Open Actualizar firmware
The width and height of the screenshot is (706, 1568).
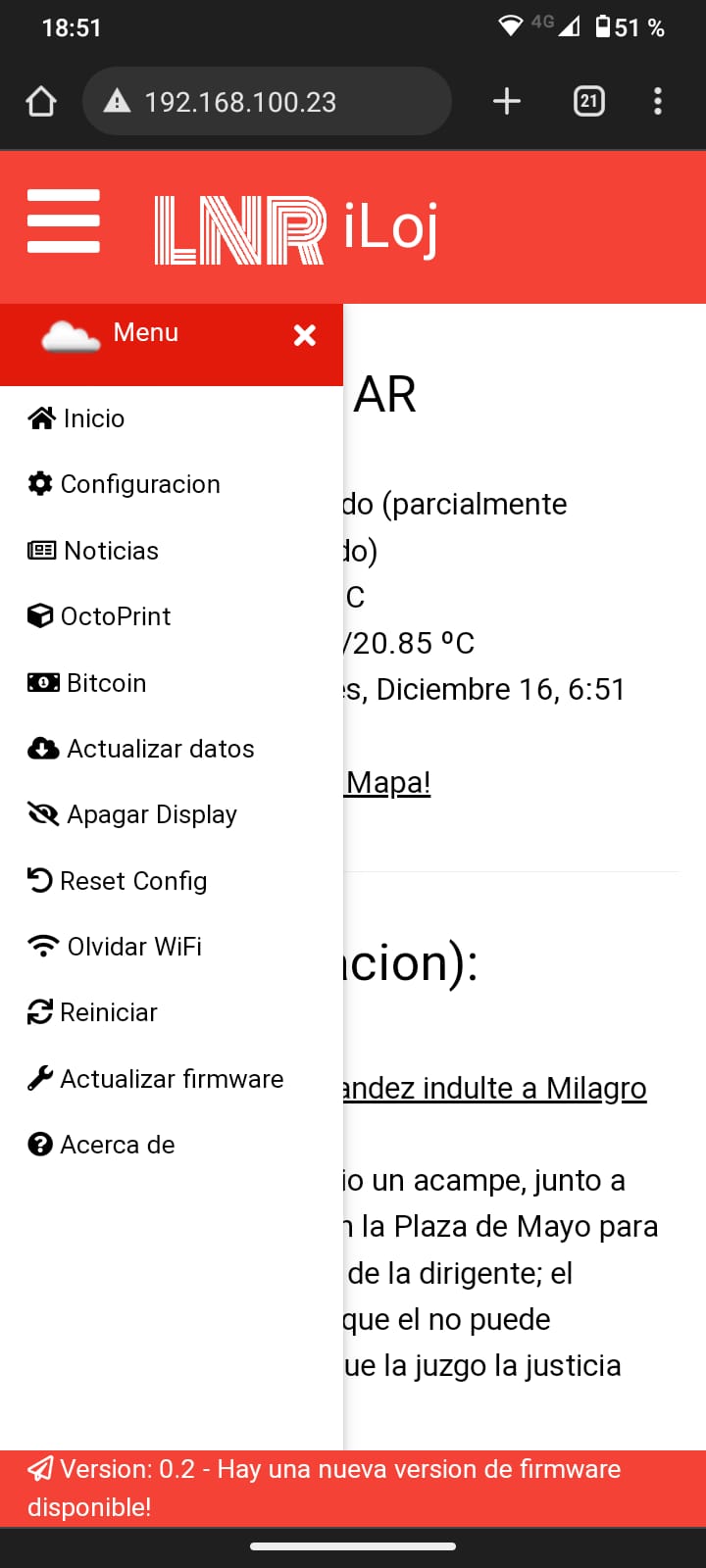click(x=172, y=1079)
